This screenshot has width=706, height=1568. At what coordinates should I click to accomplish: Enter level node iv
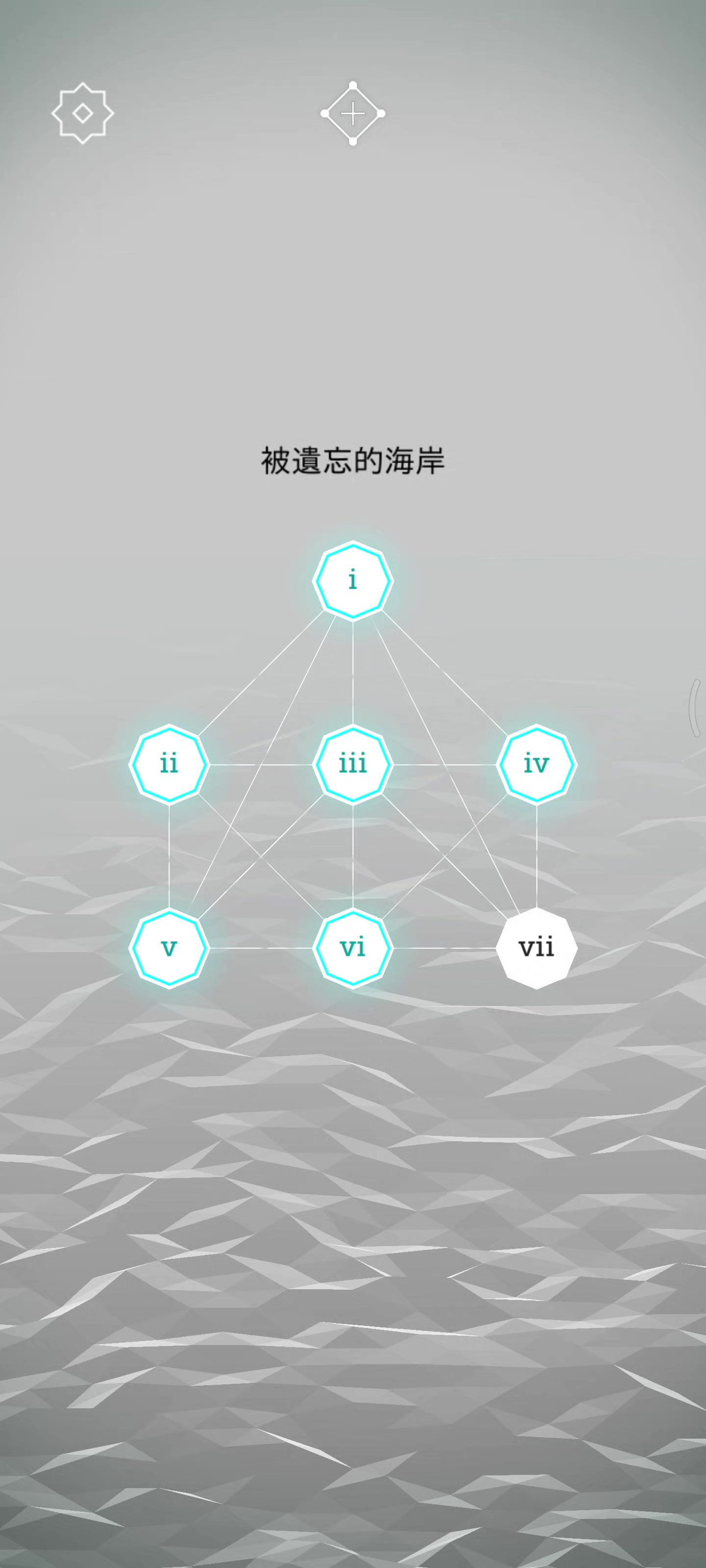pyautogui.click(x=537, y=764)
